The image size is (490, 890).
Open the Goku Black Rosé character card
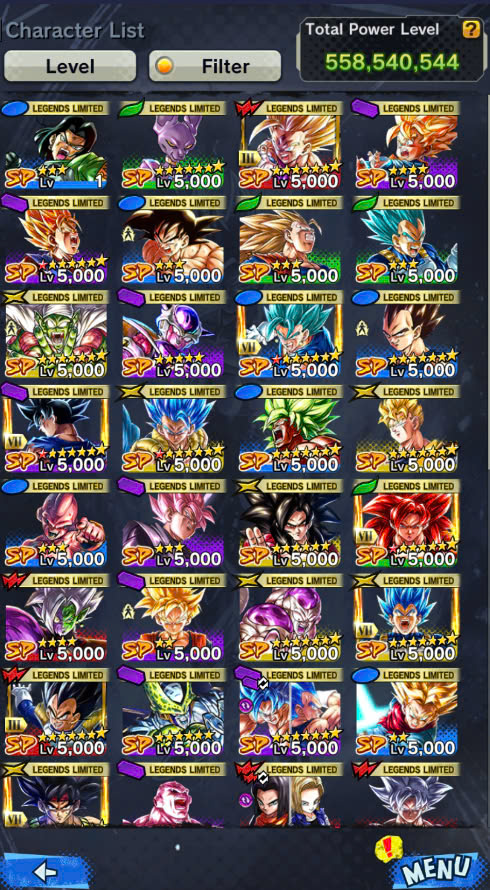click(173, 523)
